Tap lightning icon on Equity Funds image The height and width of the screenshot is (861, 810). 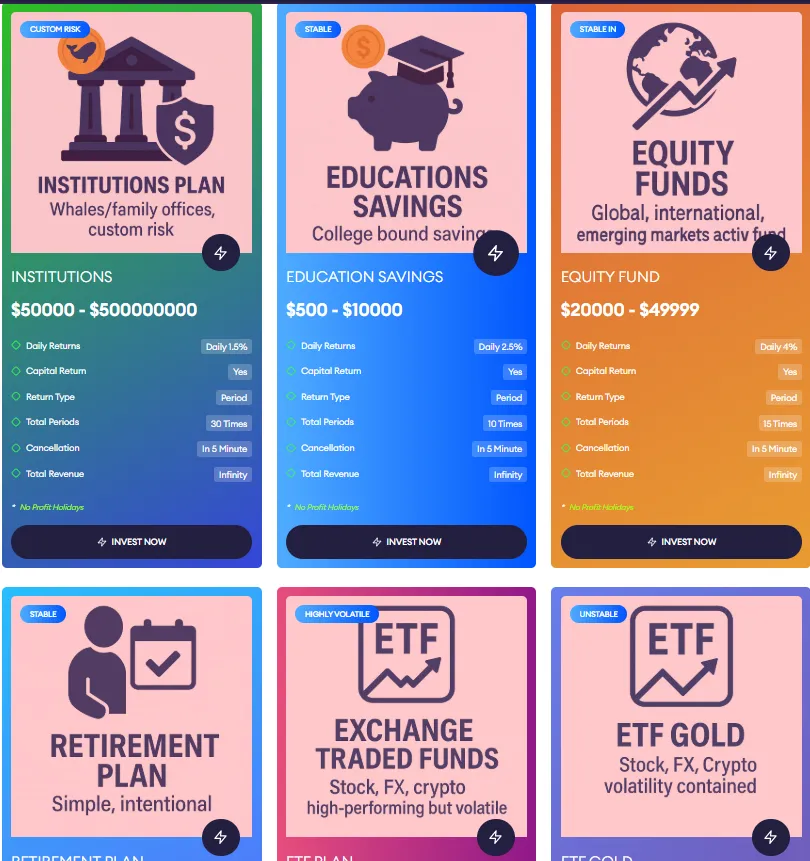[770, 253]
